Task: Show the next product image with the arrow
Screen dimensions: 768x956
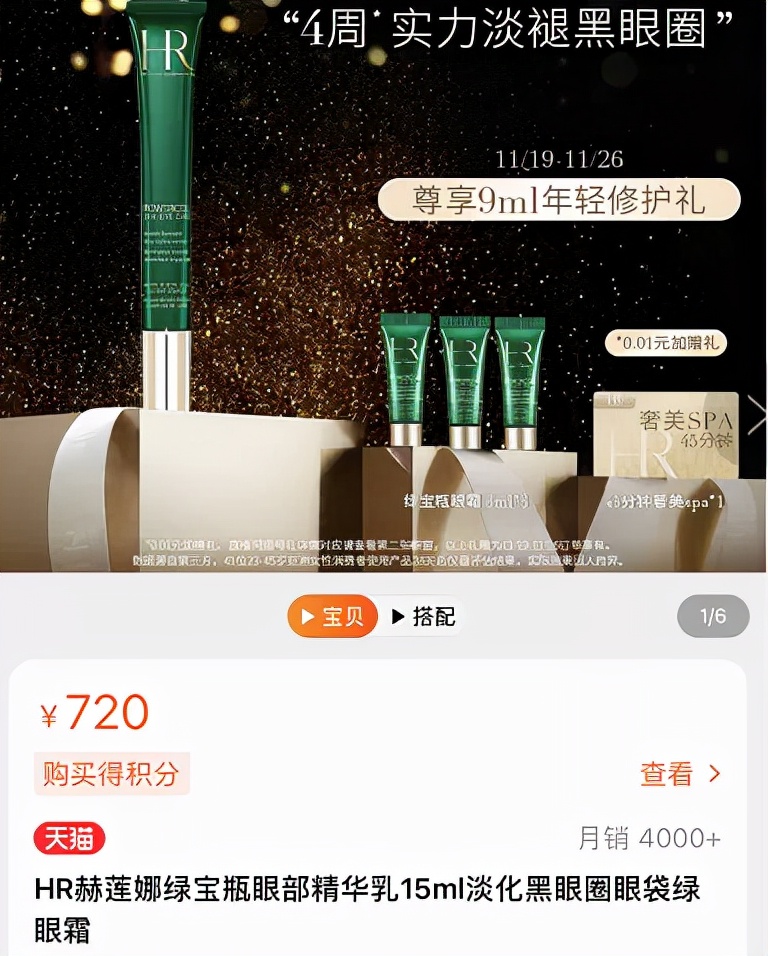Action: click(x=756, y=416)
